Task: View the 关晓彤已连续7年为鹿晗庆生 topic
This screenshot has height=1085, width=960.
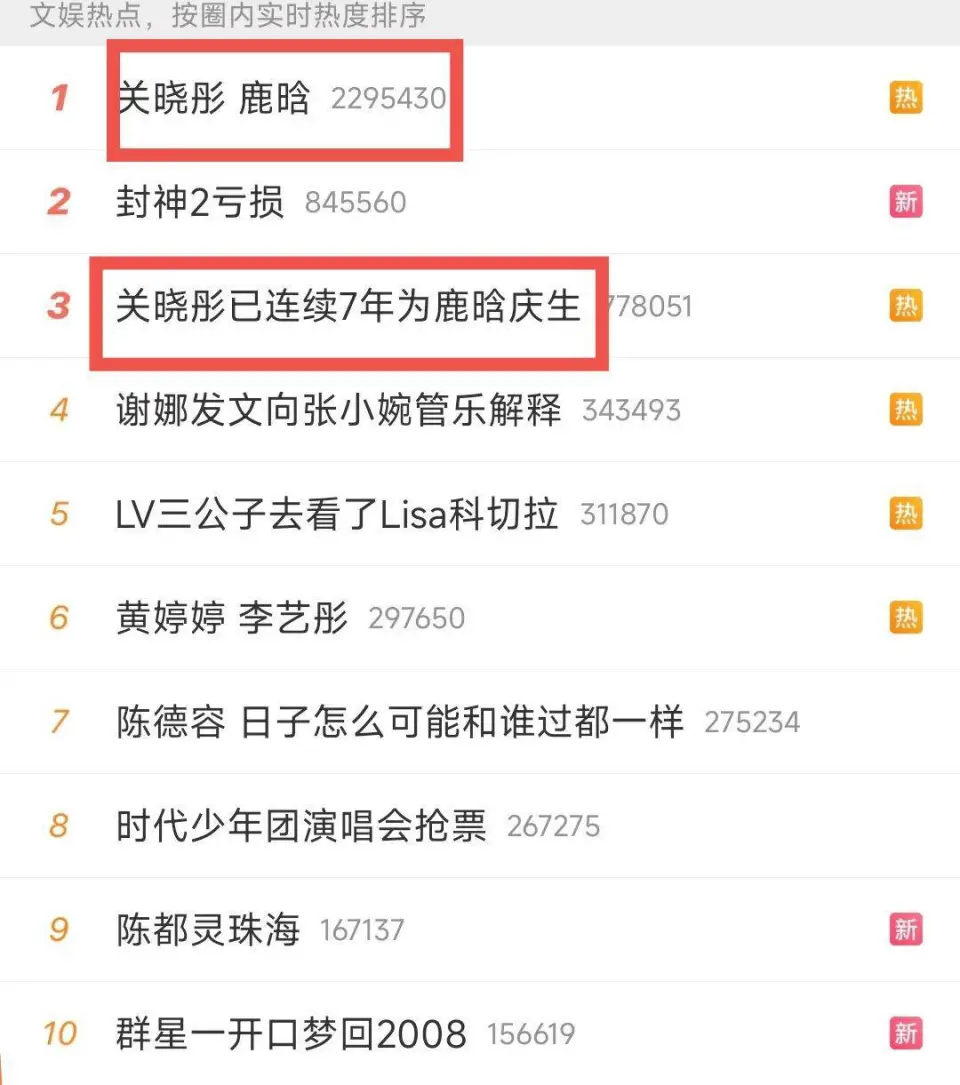Action: pos(348,306)
